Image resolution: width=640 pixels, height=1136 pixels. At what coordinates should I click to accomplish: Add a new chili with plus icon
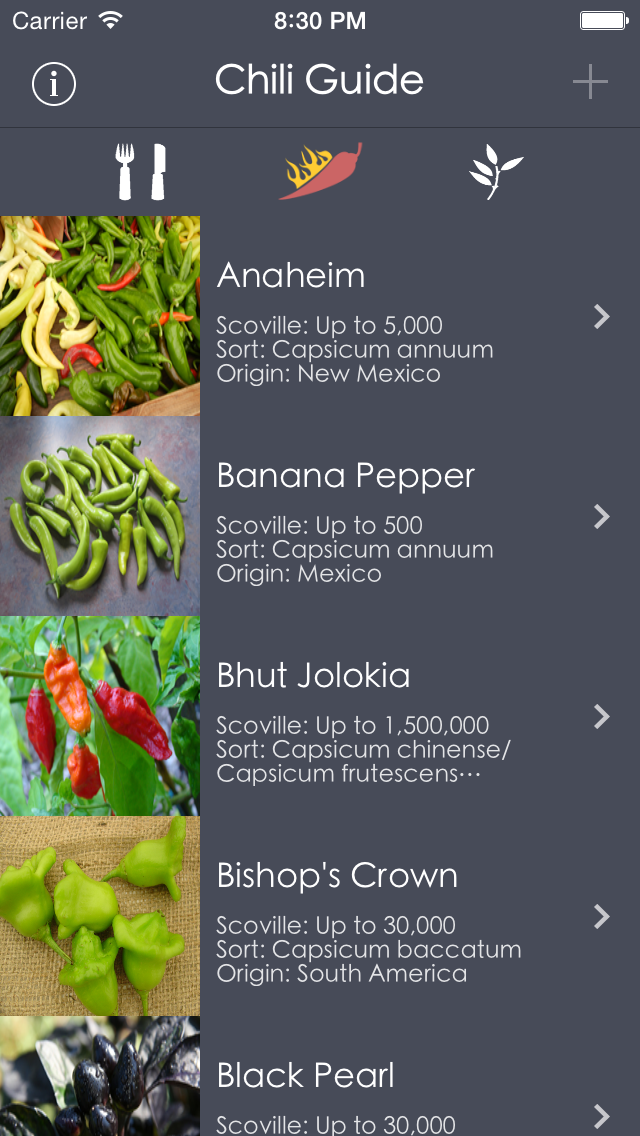(x=590, y=82)
